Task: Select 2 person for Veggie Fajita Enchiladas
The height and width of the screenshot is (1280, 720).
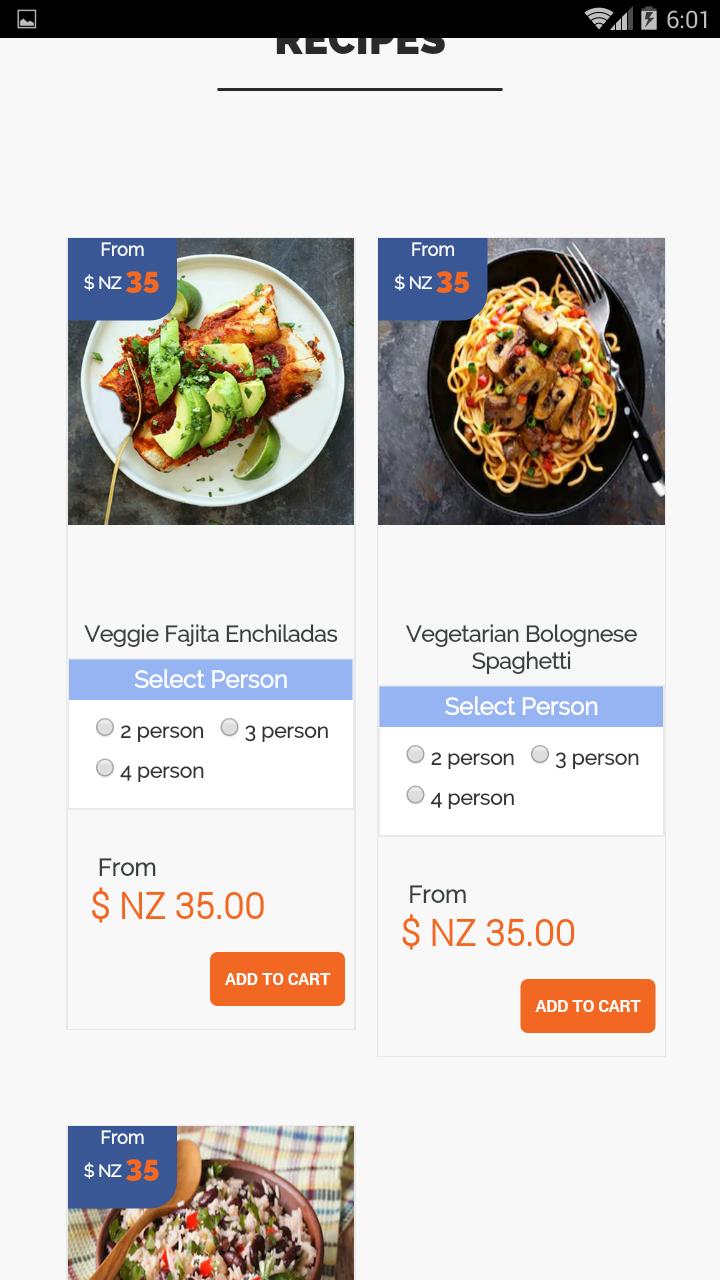Action: pos(105,728)
